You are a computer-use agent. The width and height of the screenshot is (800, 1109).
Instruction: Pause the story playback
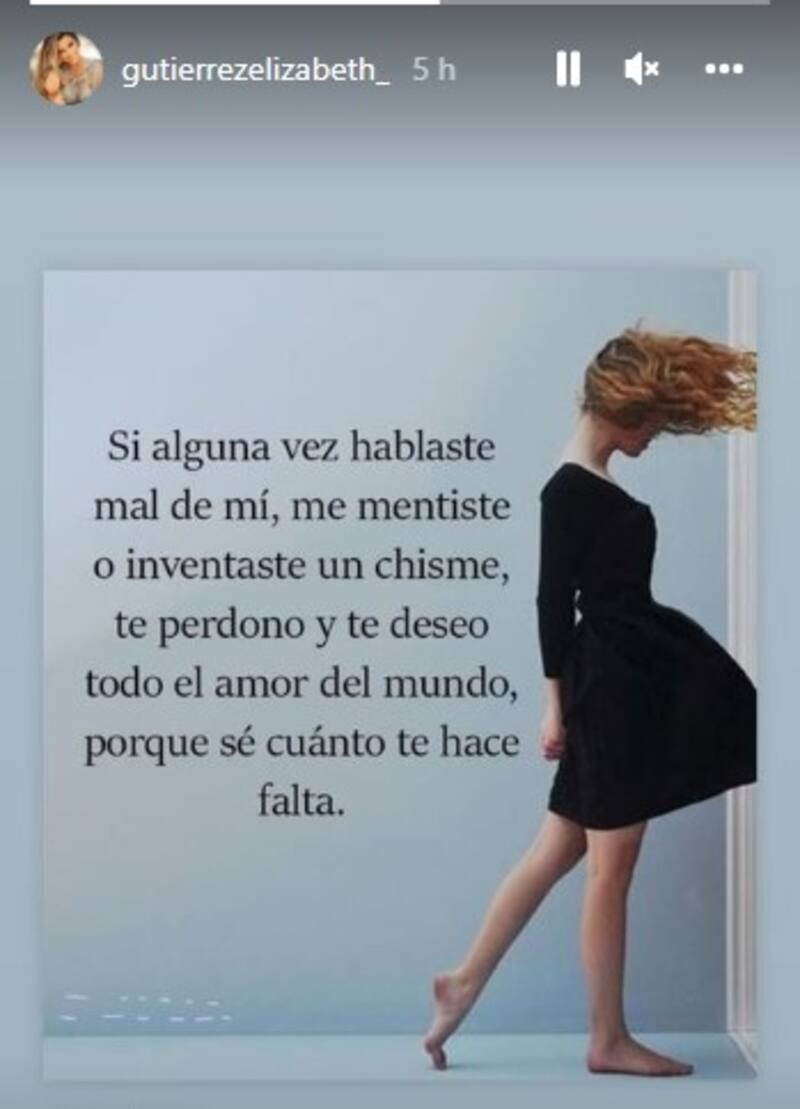click(x=568, y=69)
